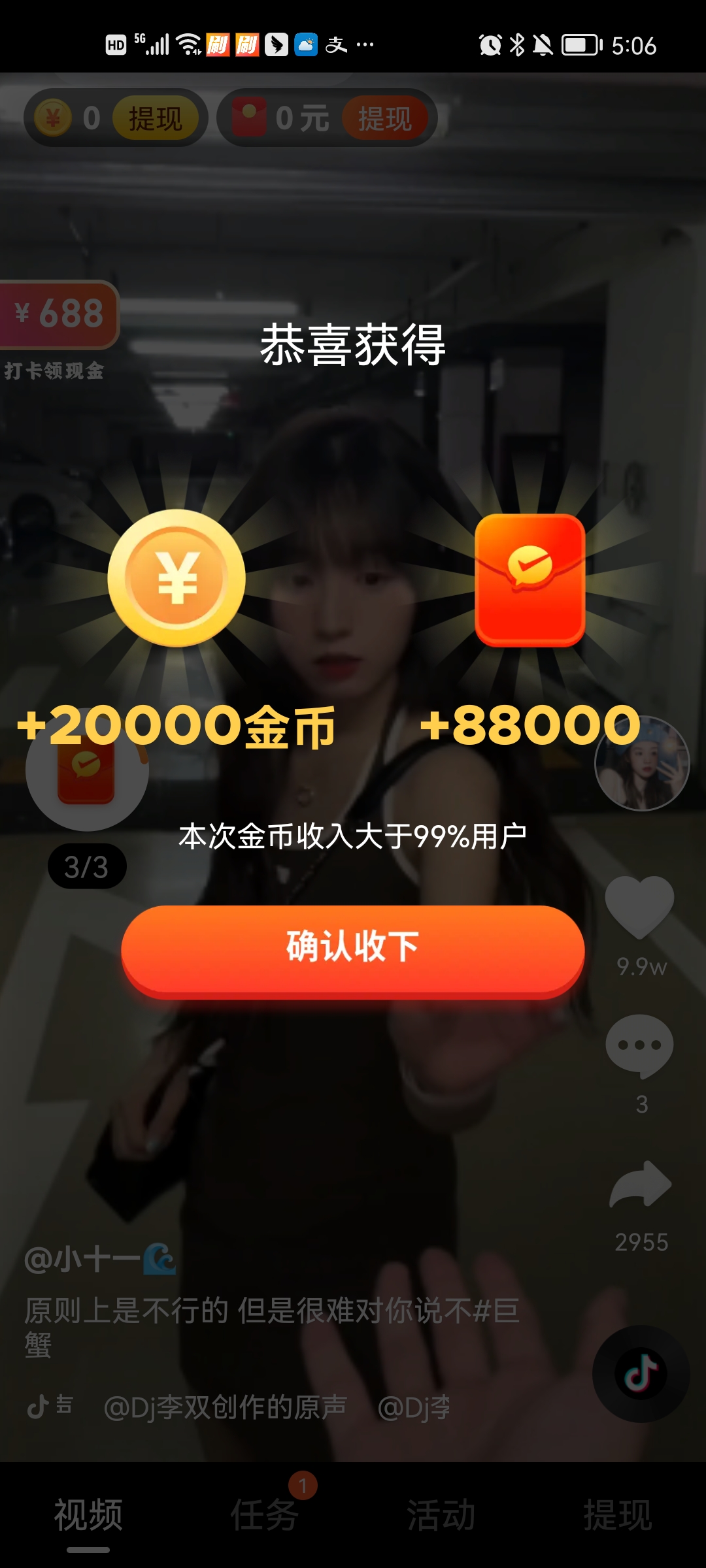706x1568 pixels.
Task: Tap the red 提现 withdraw button next to 0元
Action: (385, 116)
